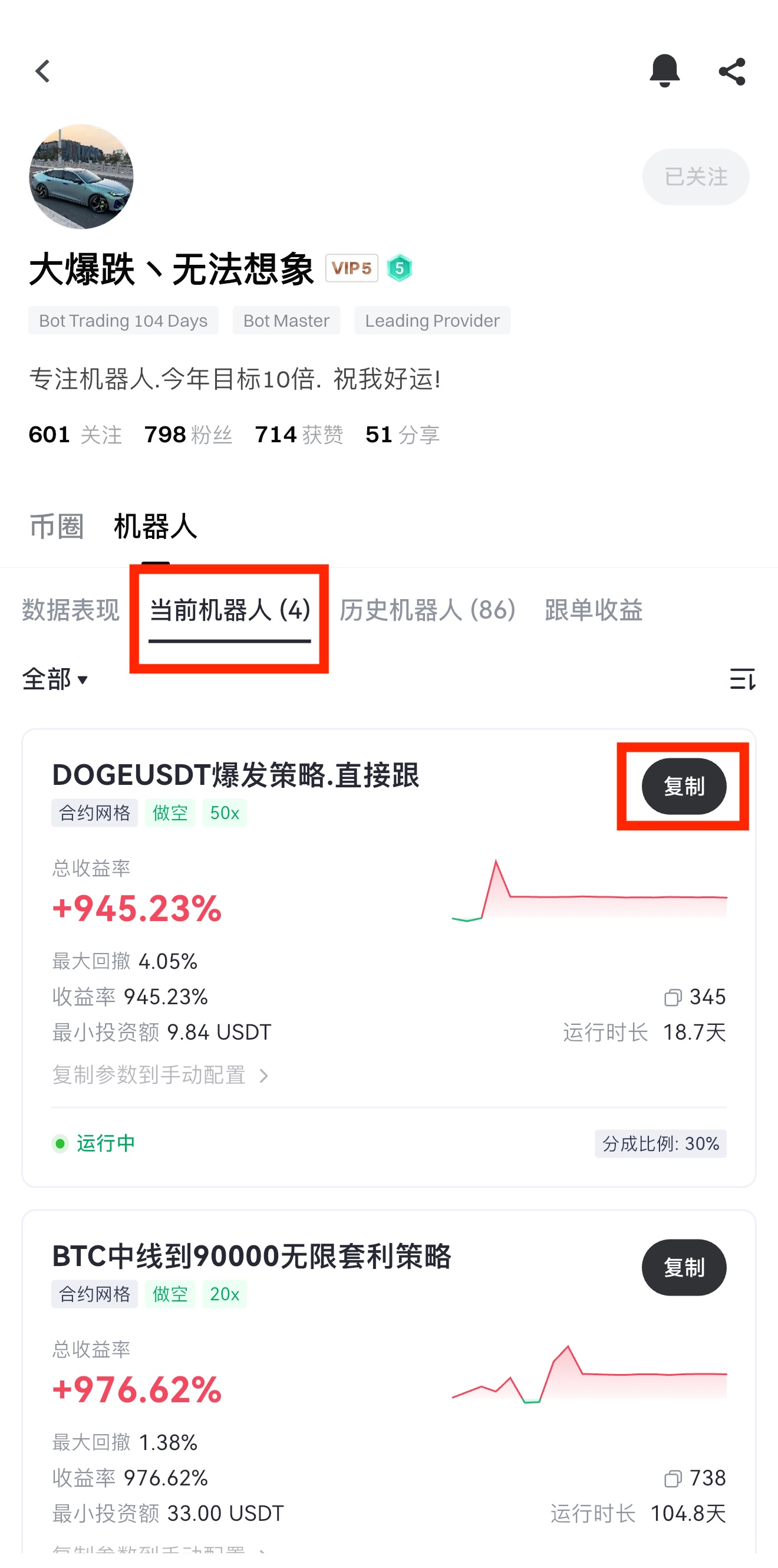
Task: Switch to 数据表现 sub-tab
Action: coord(71,610)
